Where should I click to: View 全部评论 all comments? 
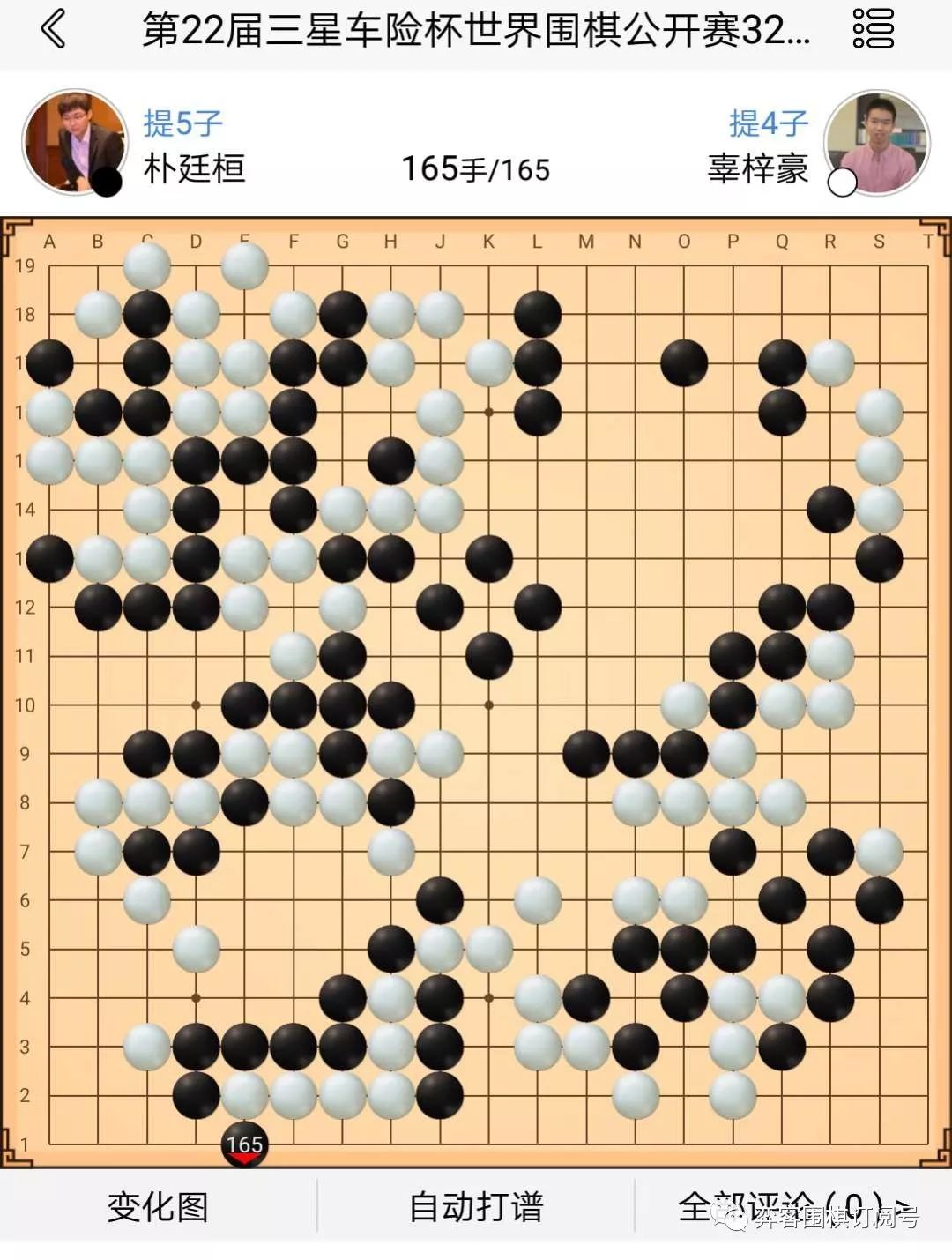tap(793, 1205)
